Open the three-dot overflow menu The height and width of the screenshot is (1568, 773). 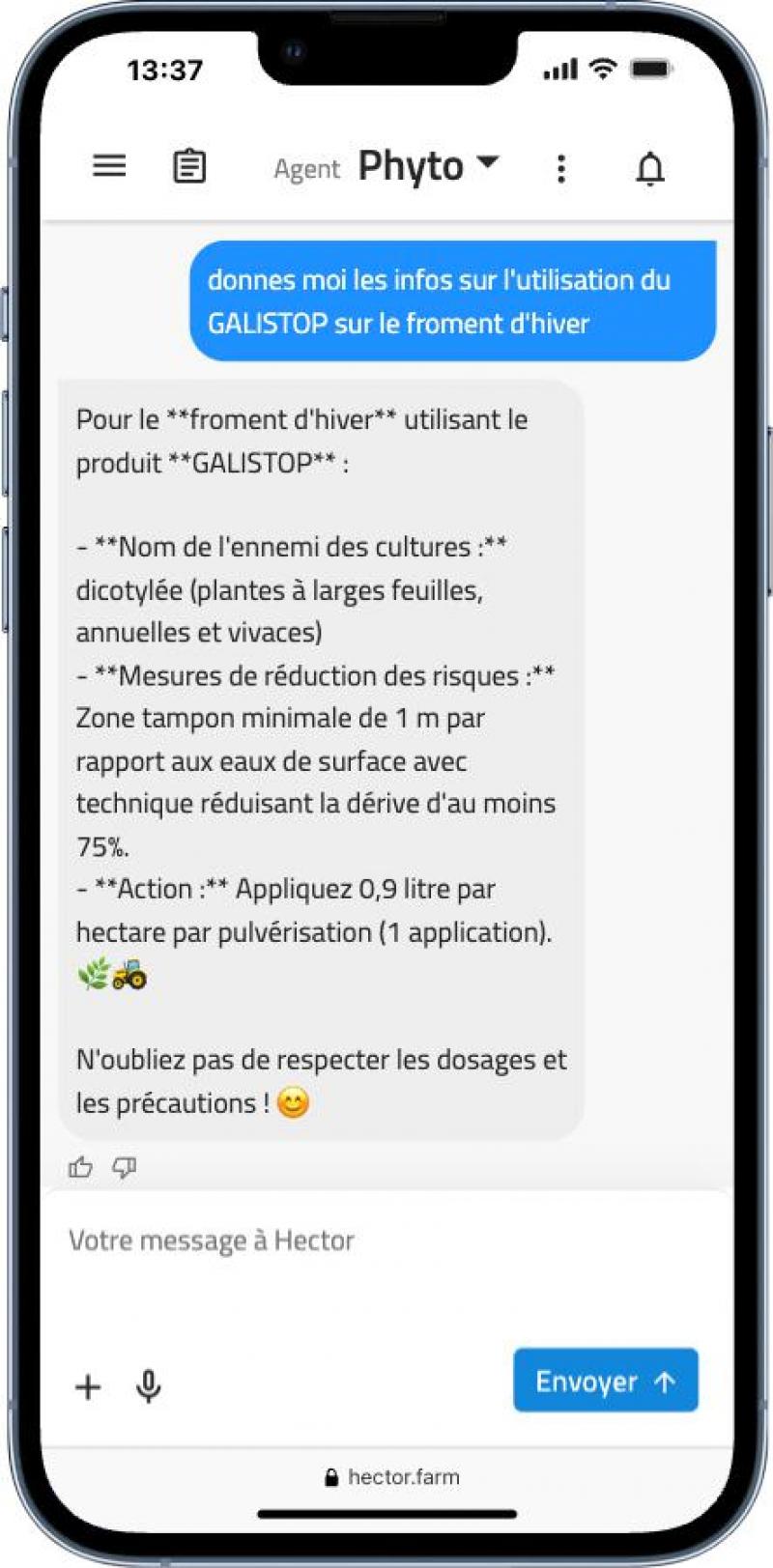pos(560,168)
